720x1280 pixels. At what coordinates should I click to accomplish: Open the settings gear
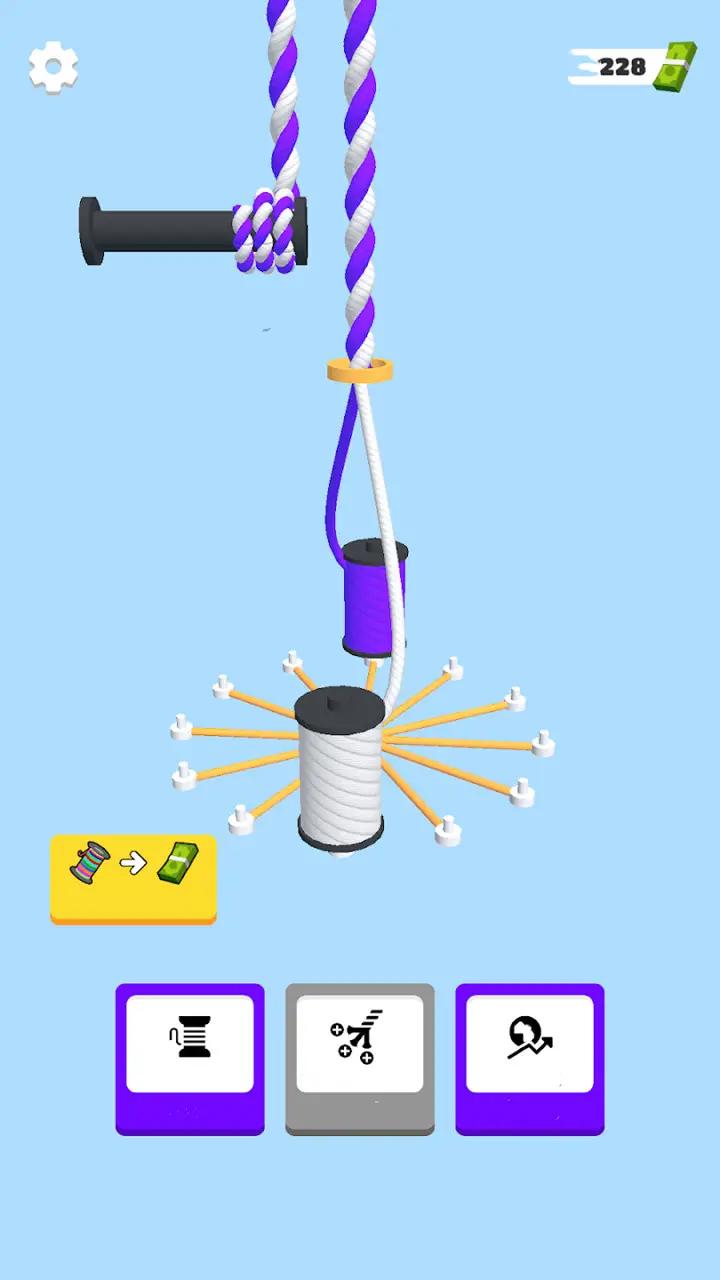[53, 67]
